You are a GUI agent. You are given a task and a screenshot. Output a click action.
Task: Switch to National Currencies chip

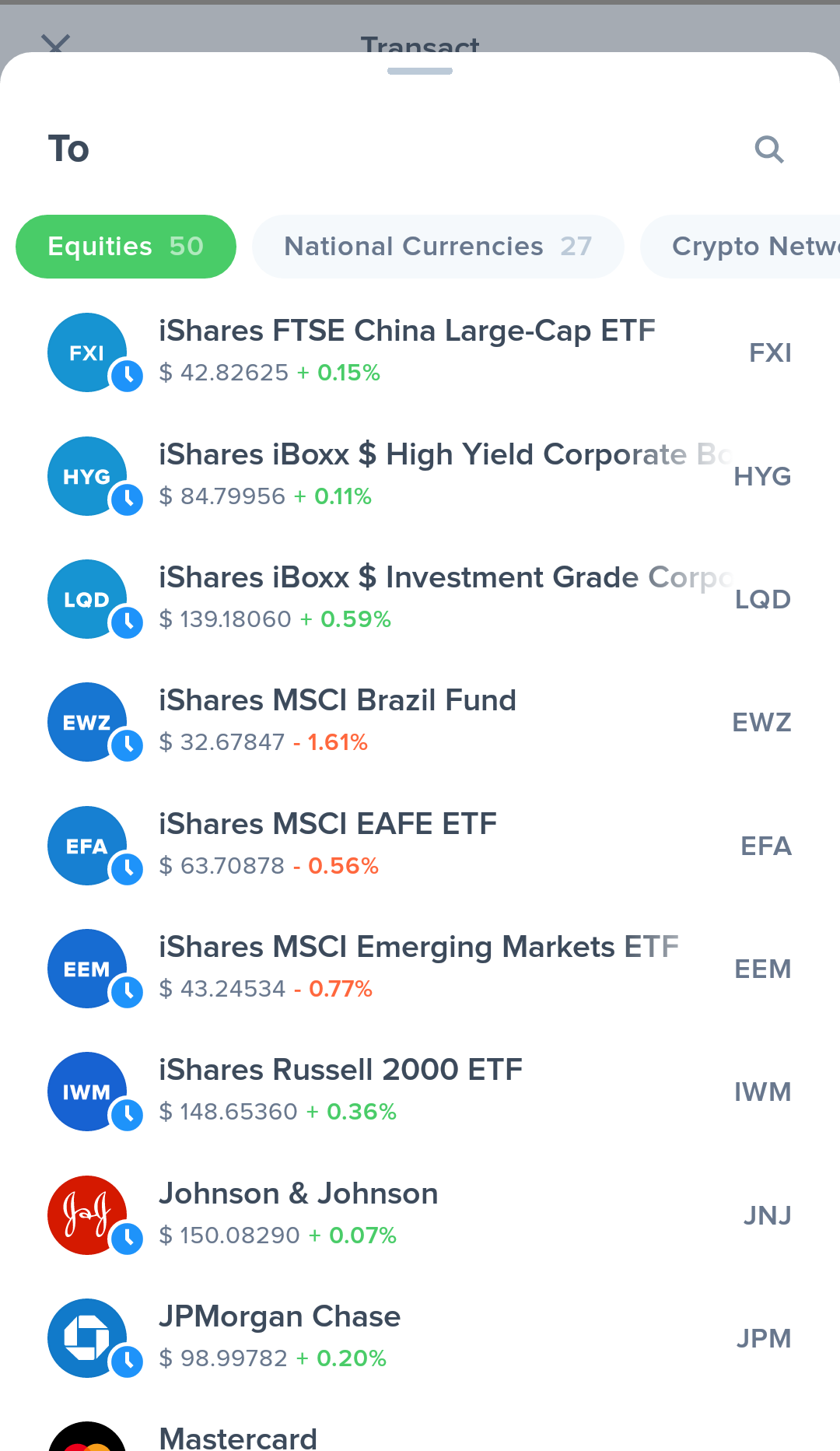[438, 247]
